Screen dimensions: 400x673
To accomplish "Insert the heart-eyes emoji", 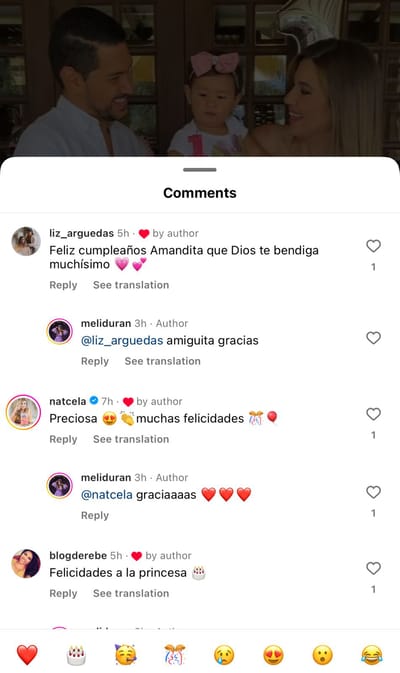I will pyautogui.click(x=273, y=655).
